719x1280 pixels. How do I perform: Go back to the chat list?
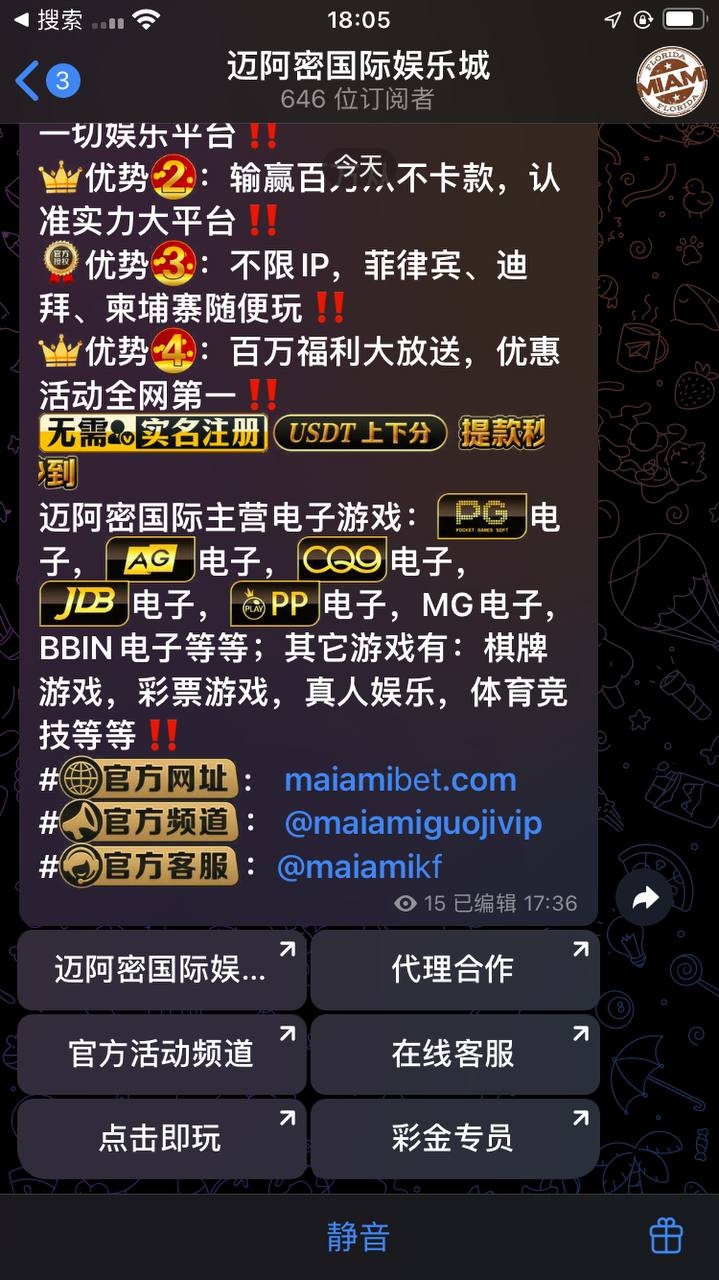pos(45,80)
